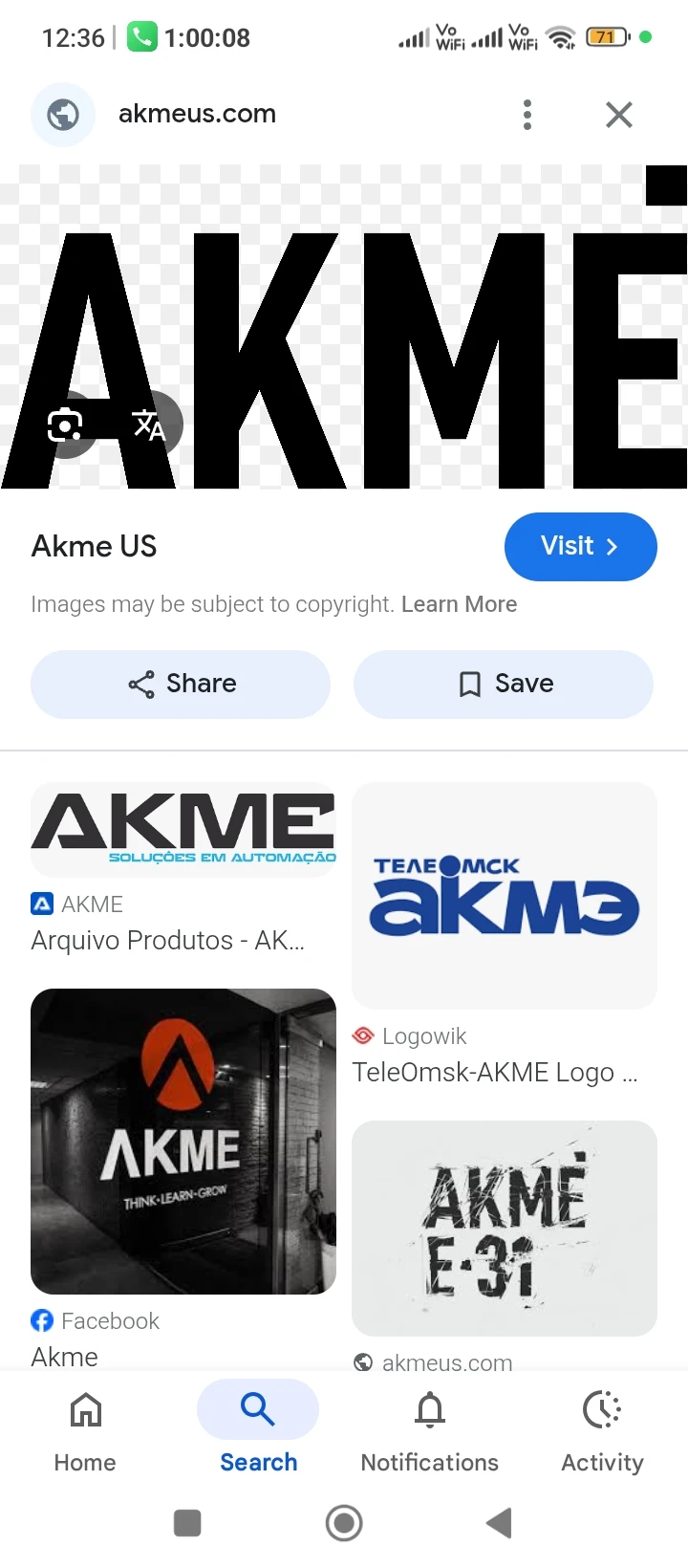
Task: Close the image viewer
Action: 619,115
